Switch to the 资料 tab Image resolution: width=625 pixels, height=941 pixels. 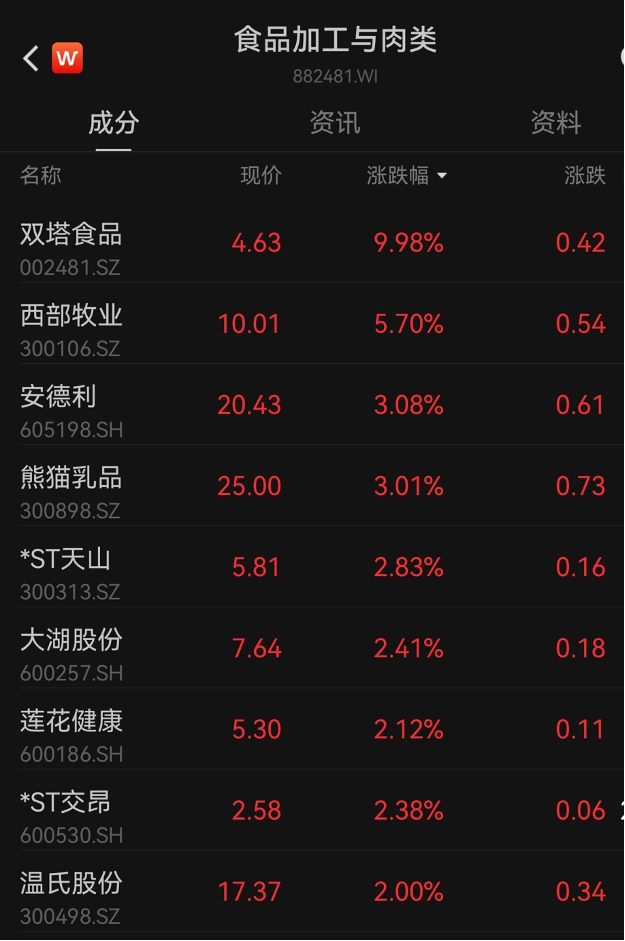(x=555, y=123)
